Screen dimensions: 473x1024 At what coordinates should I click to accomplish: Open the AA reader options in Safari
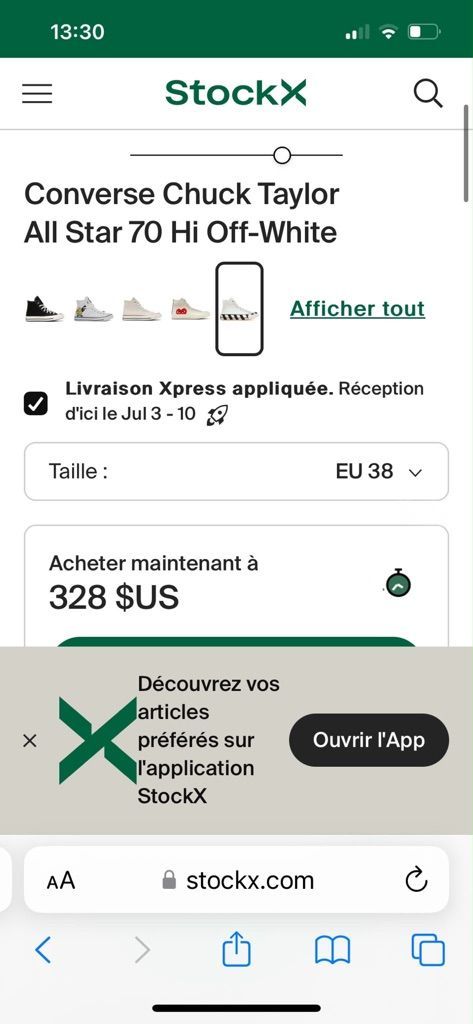click(61, 880)
